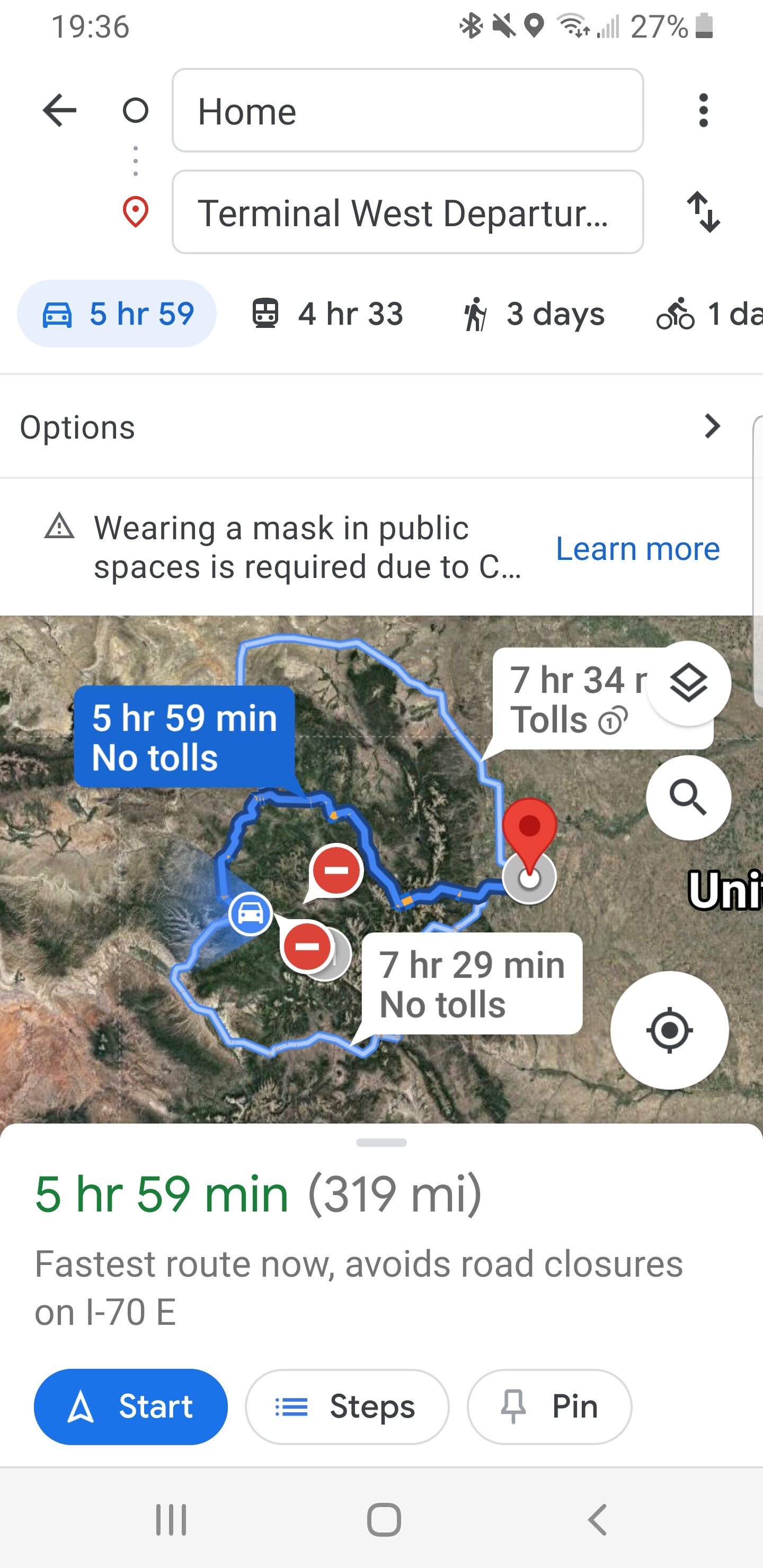This screenshot has height=1568, width=763.
Task: Edit the Terminal West Departures destination field
Action: (407, 212)
